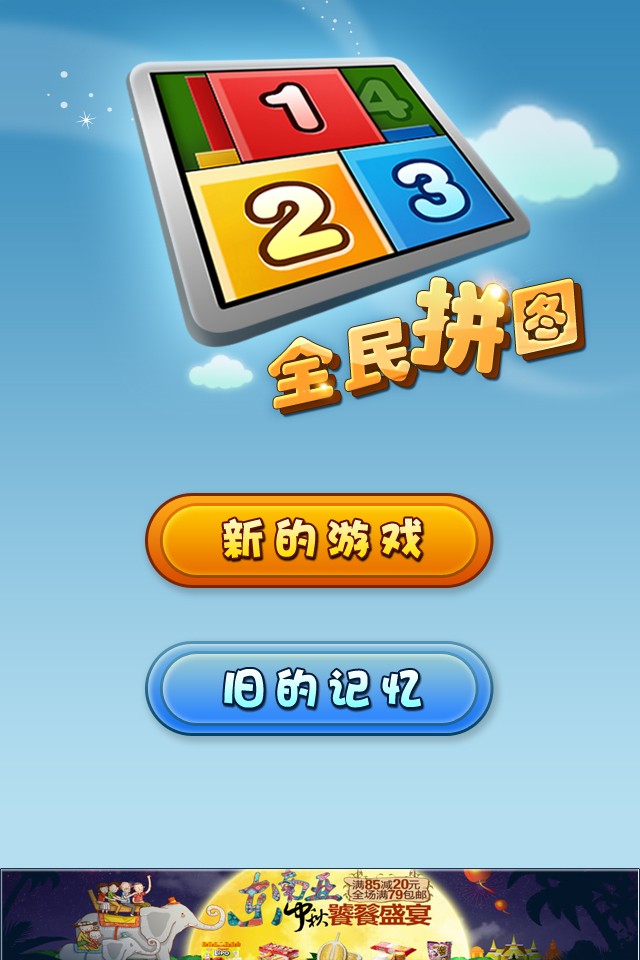Viewport: 640px width, 960px height.
Task: Open the mid-autumn sale ad banner
Action: click(320, 914)
